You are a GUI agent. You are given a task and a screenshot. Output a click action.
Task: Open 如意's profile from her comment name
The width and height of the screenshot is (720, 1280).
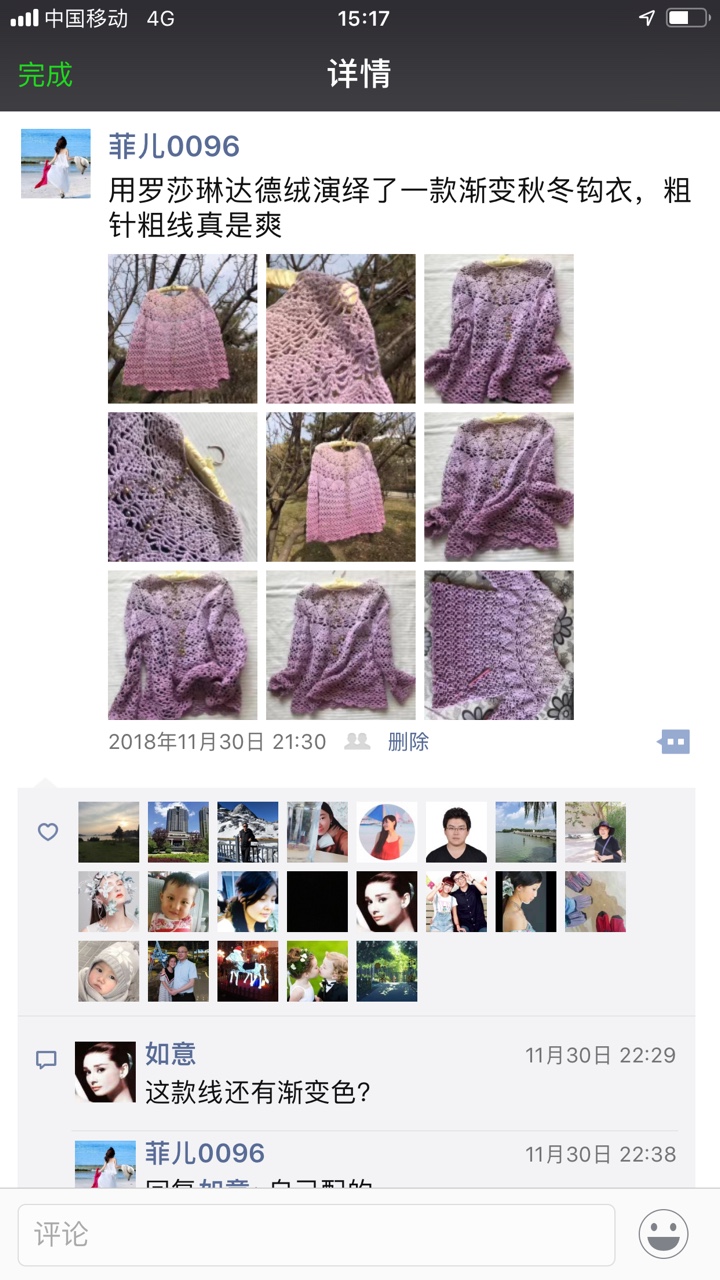point(170,1054)
